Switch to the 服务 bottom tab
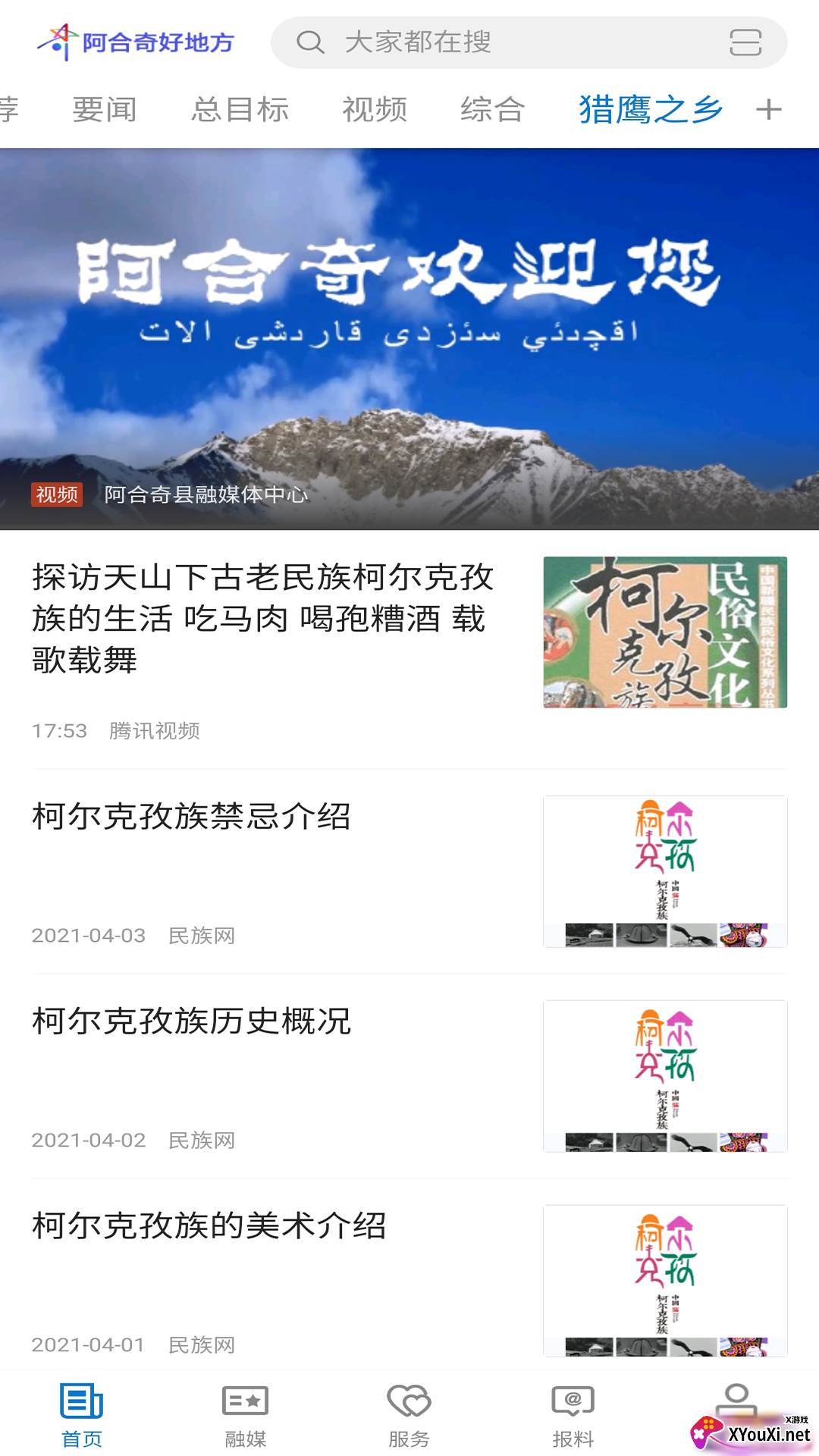819x1456 pixels. 409,1415
